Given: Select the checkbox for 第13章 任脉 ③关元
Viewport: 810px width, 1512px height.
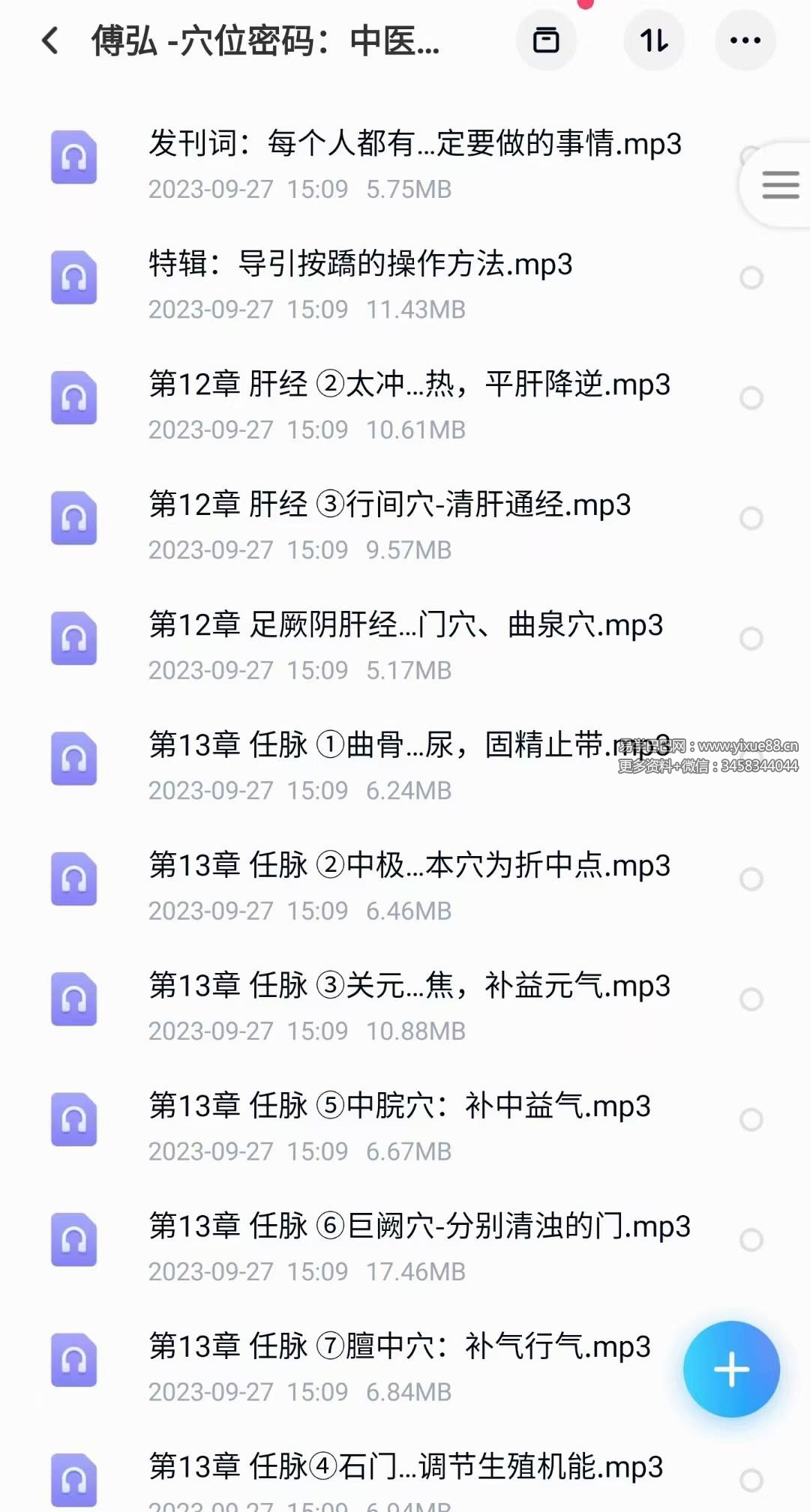Looking at the screenshot, I should (749, 1000).
